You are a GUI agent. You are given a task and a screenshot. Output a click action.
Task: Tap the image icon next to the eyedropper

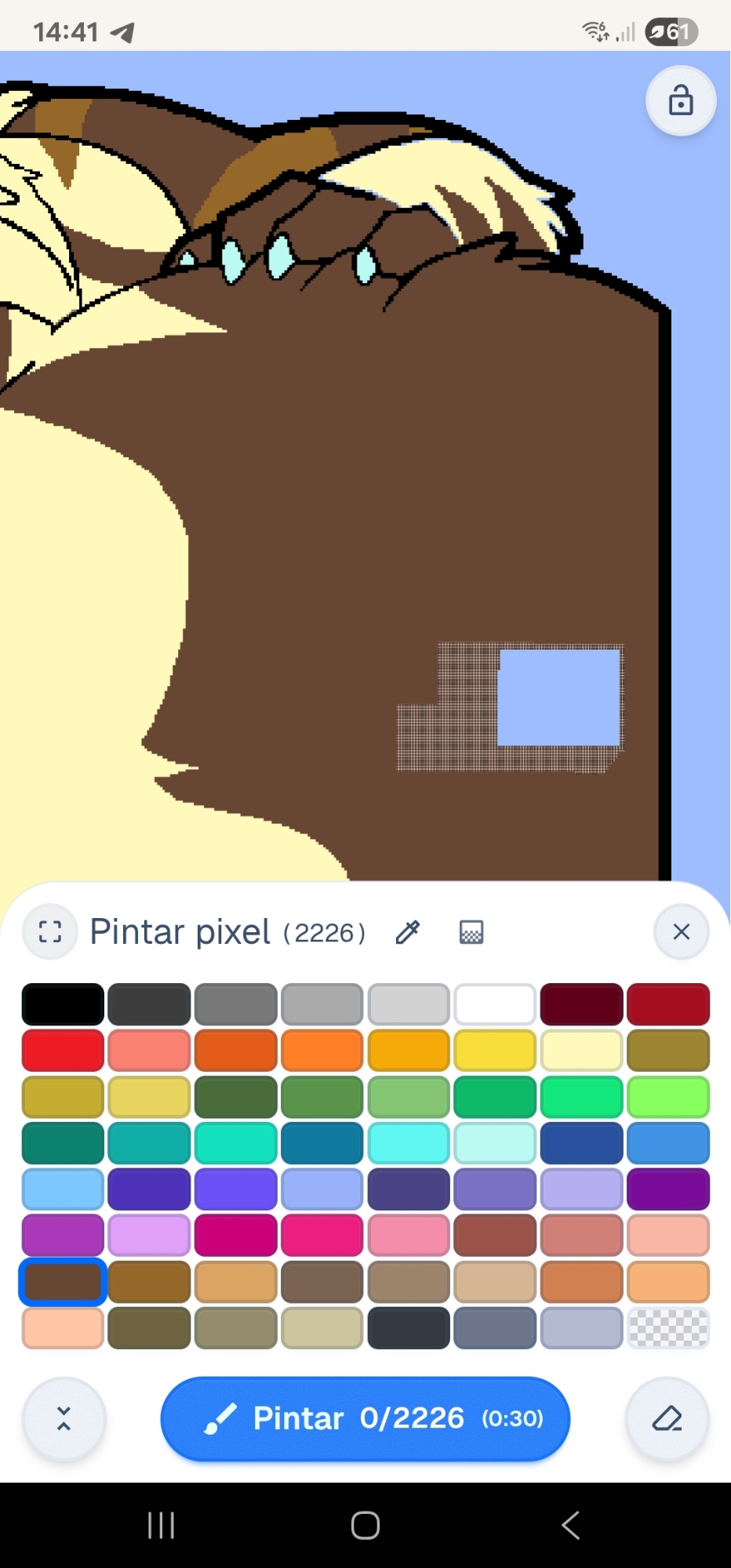(x=471, y=932)
